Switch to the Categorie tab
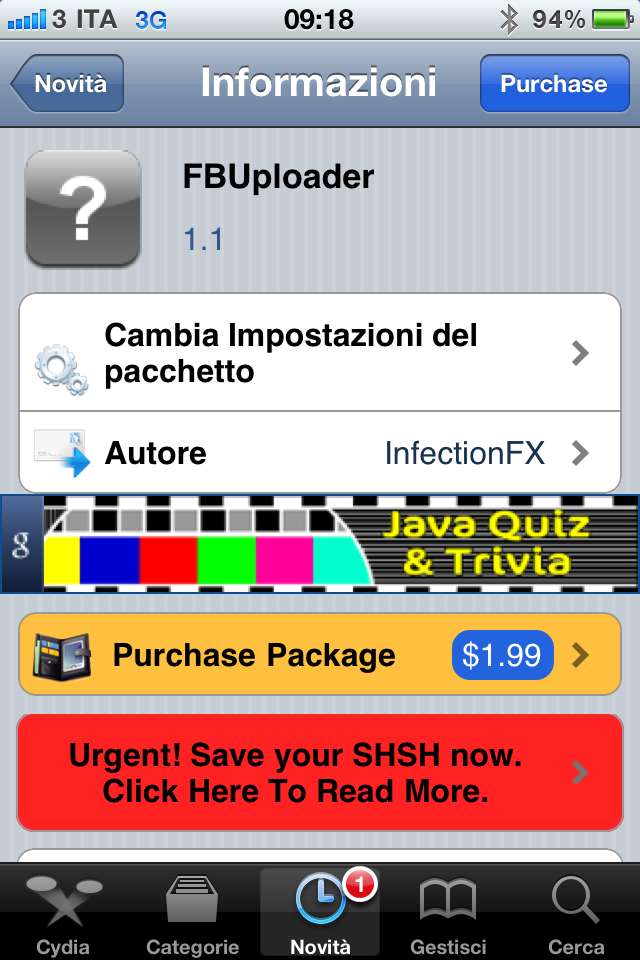This screenshot has height=960, width=640. pyautogui.click(x=192, y=913)
